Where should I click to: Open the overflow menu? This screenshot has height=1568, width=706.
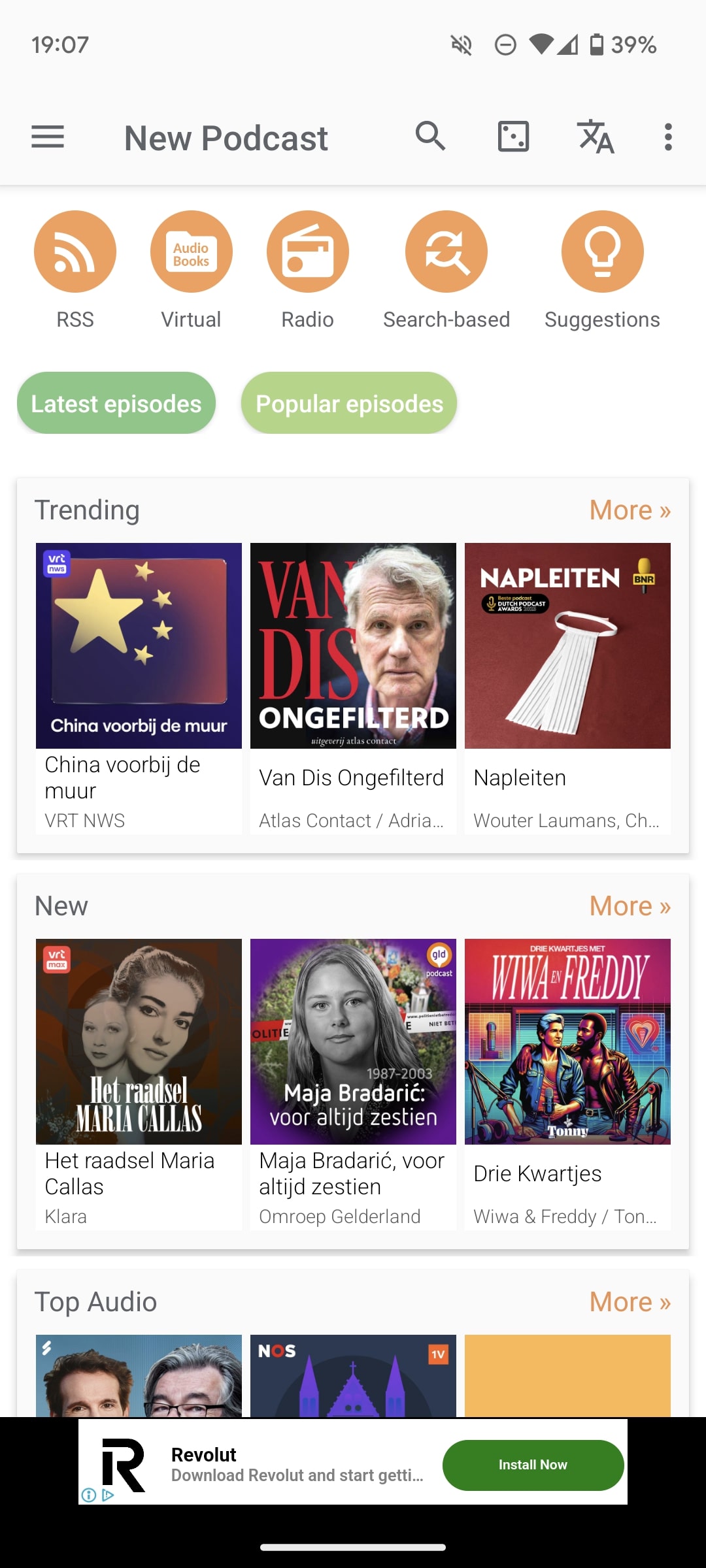click(x=667, y=137)
